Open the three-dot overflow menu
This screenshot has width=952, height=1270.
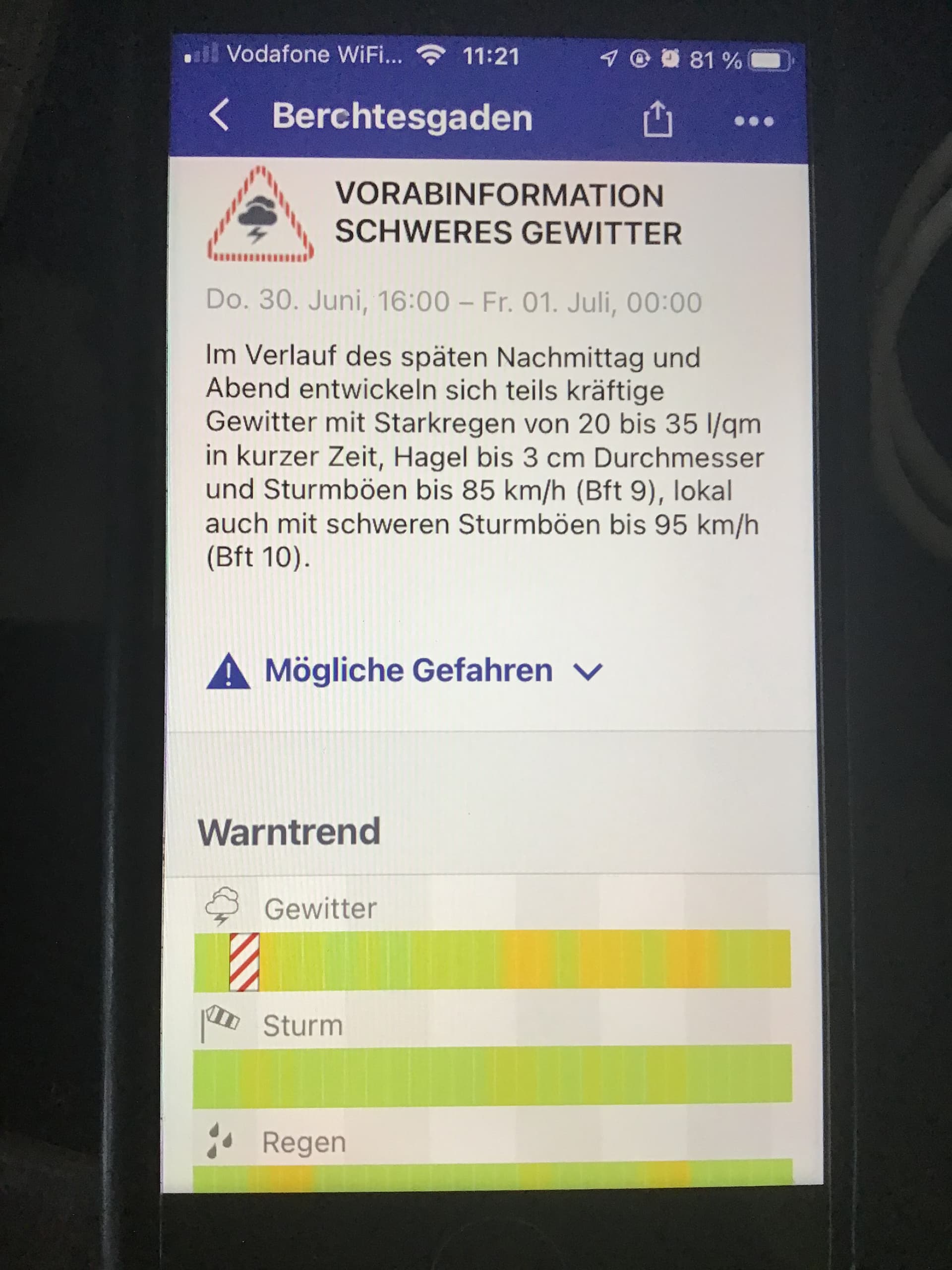754,121
